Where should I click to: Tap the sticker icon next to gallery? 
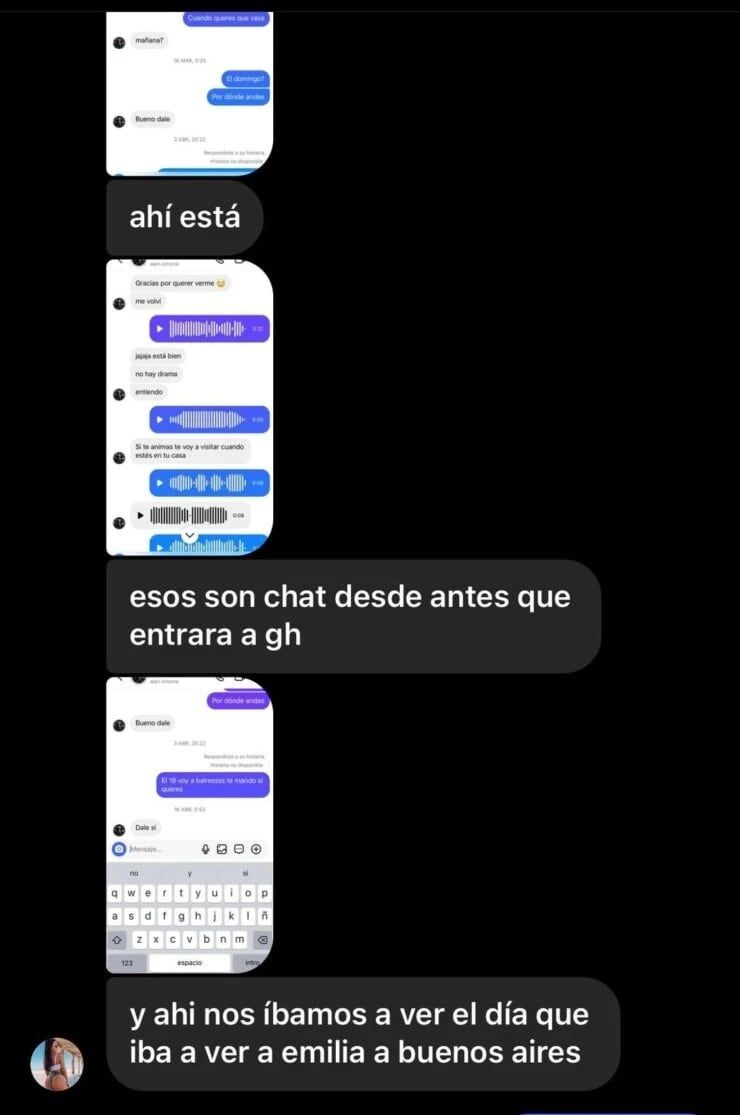tap(240, 849)
